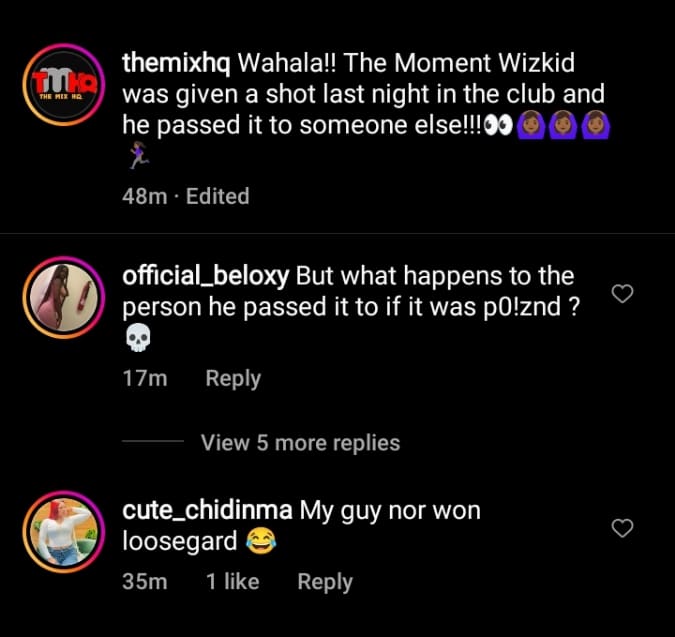This screenshot has width=675, height=637.
Task: Reply to cute_chidinma's comment
Action: (325, 582)
